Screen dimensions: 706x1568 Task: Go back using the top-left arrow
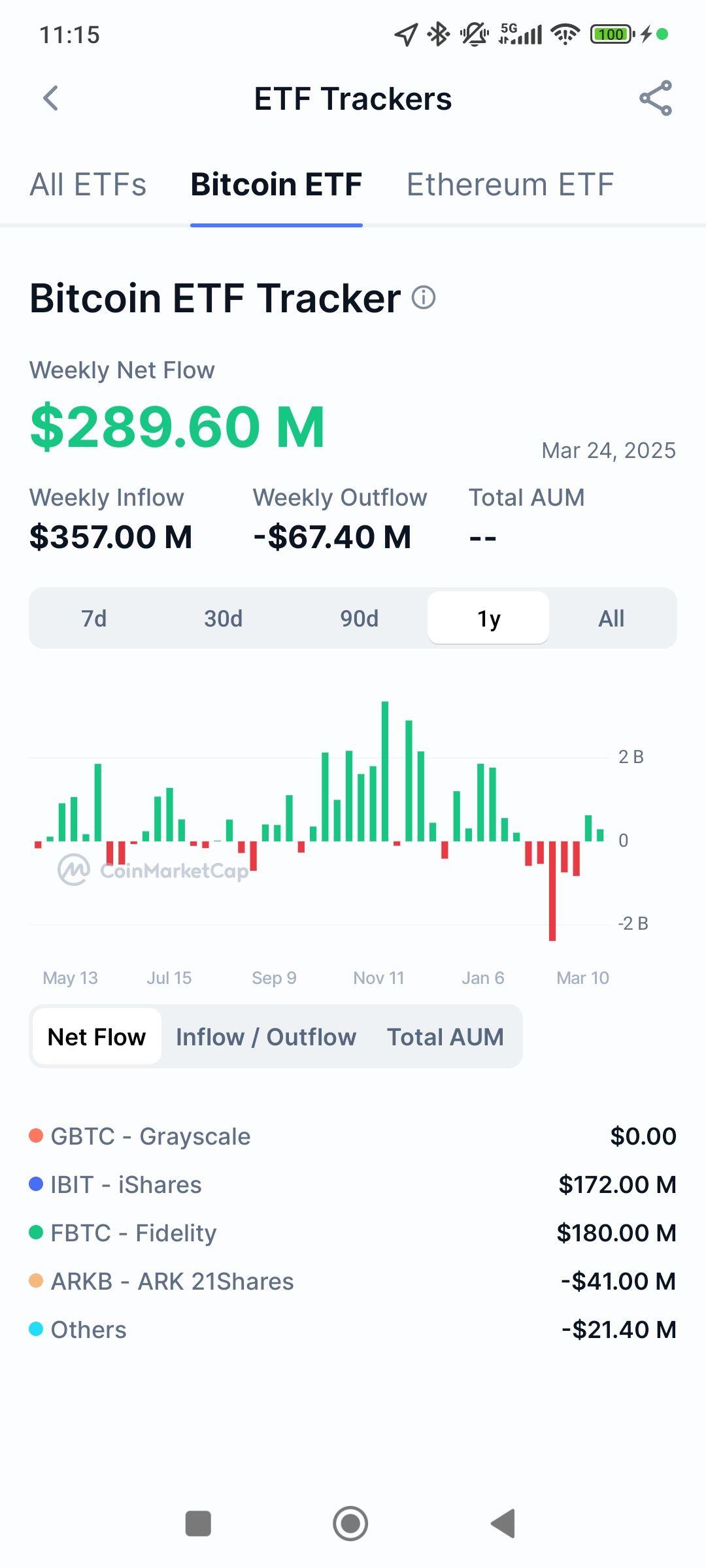coord(50,99)
